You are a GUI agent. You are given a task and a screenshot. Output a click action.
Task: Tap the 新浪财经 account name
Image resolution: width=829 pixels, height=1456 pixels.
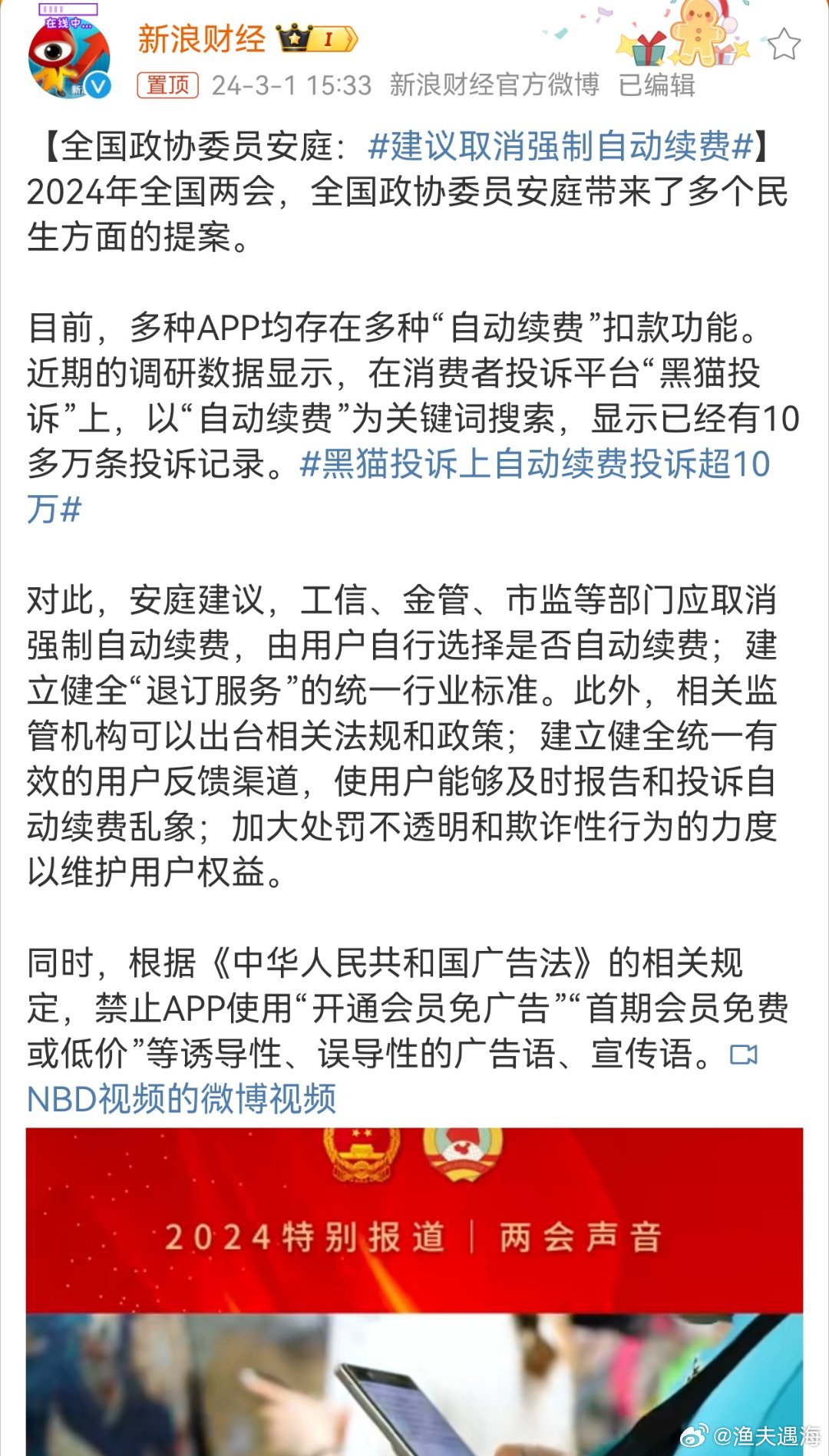tap(202, 39)
